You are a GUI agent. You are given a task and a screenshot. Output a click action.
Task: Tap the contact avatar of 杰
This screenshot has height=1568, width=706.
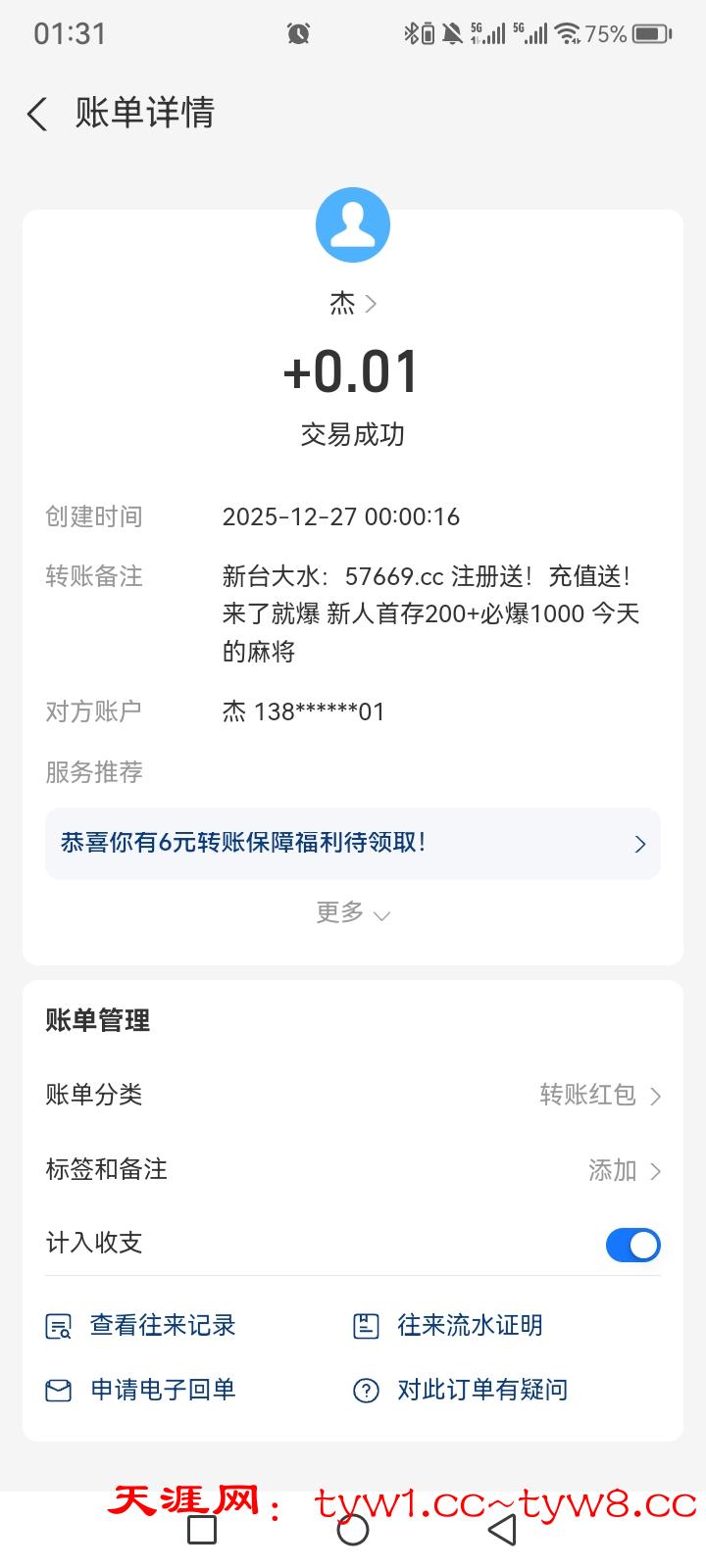(x=353, y=225)
